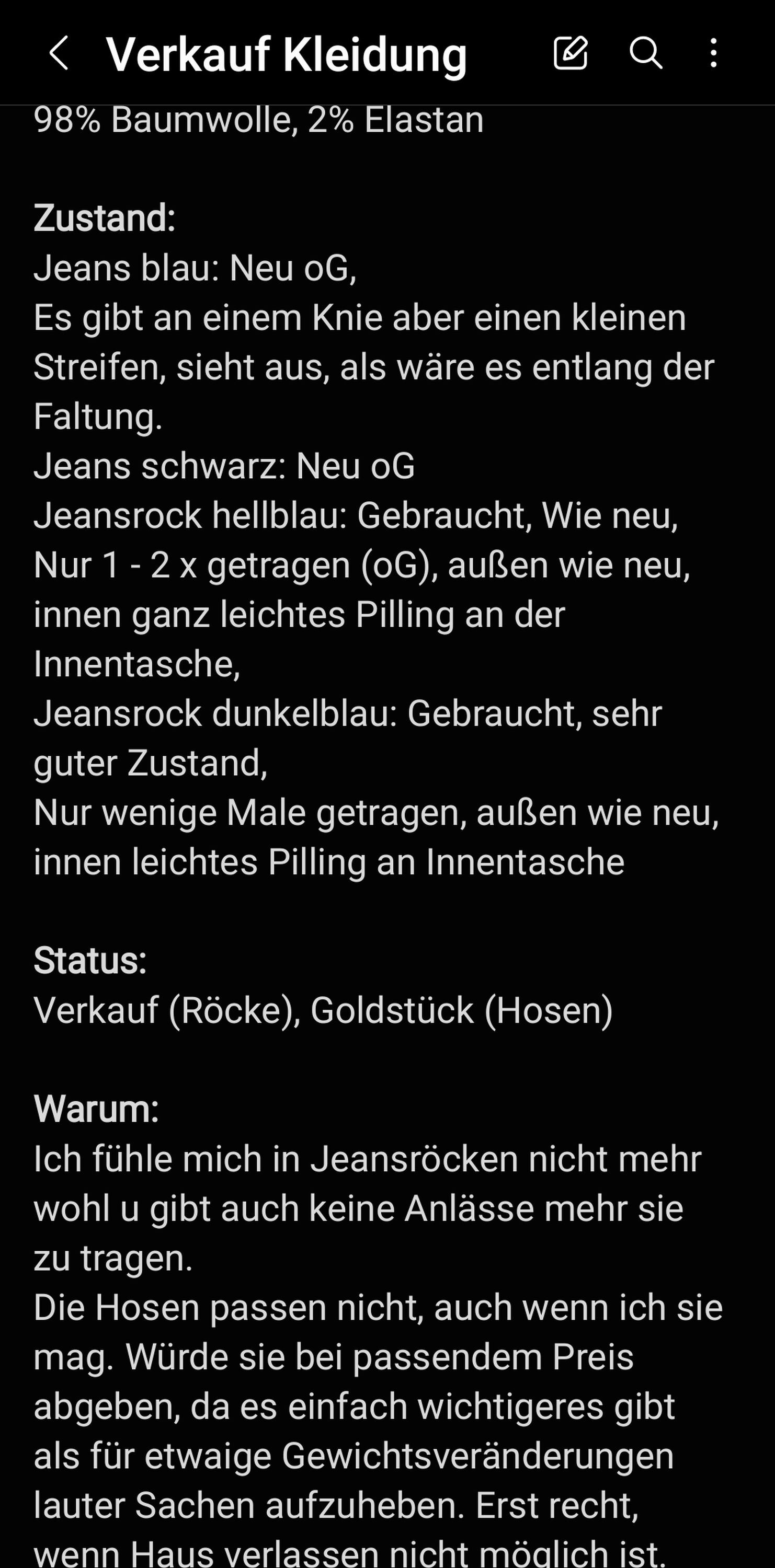Edit this note with the pencil icon
This screenshot has height=1568, width=775.
[571, 52]
